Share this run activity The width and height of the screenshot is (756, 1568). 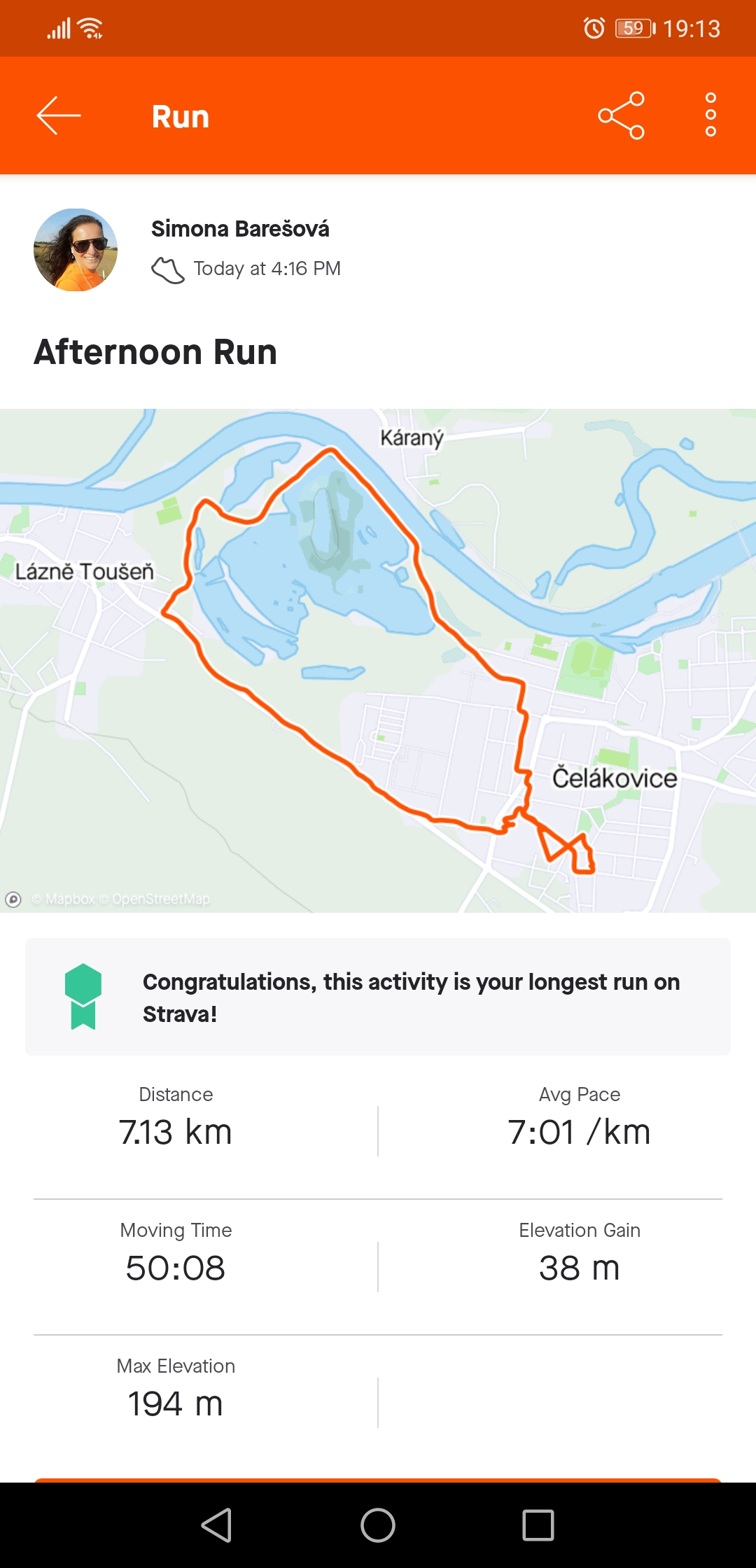tap(621, 115)
